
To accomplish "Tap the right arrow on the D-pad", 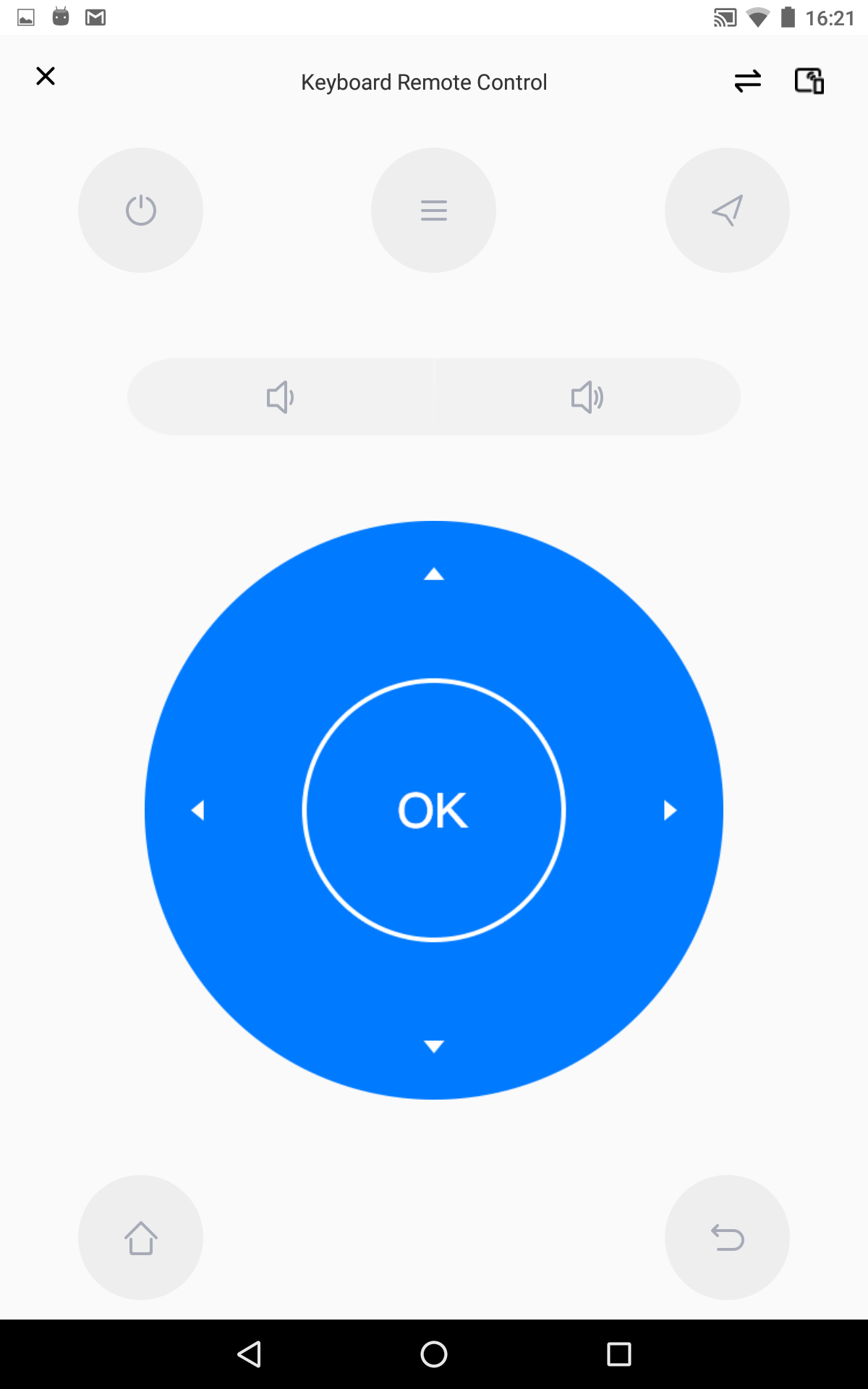I will pyautogui.click(x=670, y=810).
